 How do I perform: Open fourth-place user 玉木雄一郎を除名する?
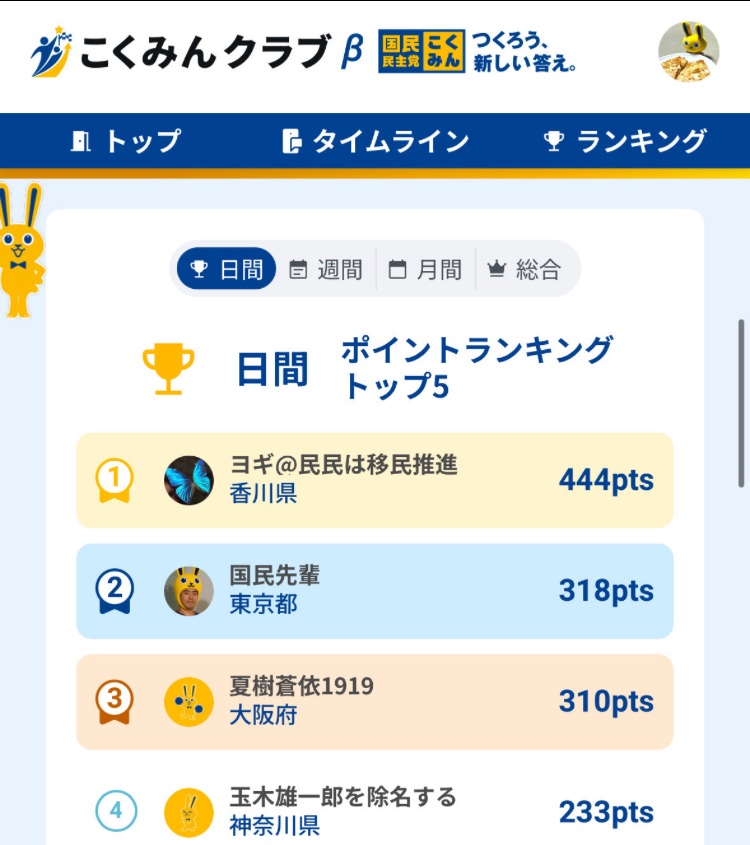pyautogui.click(x=375, y=811)
